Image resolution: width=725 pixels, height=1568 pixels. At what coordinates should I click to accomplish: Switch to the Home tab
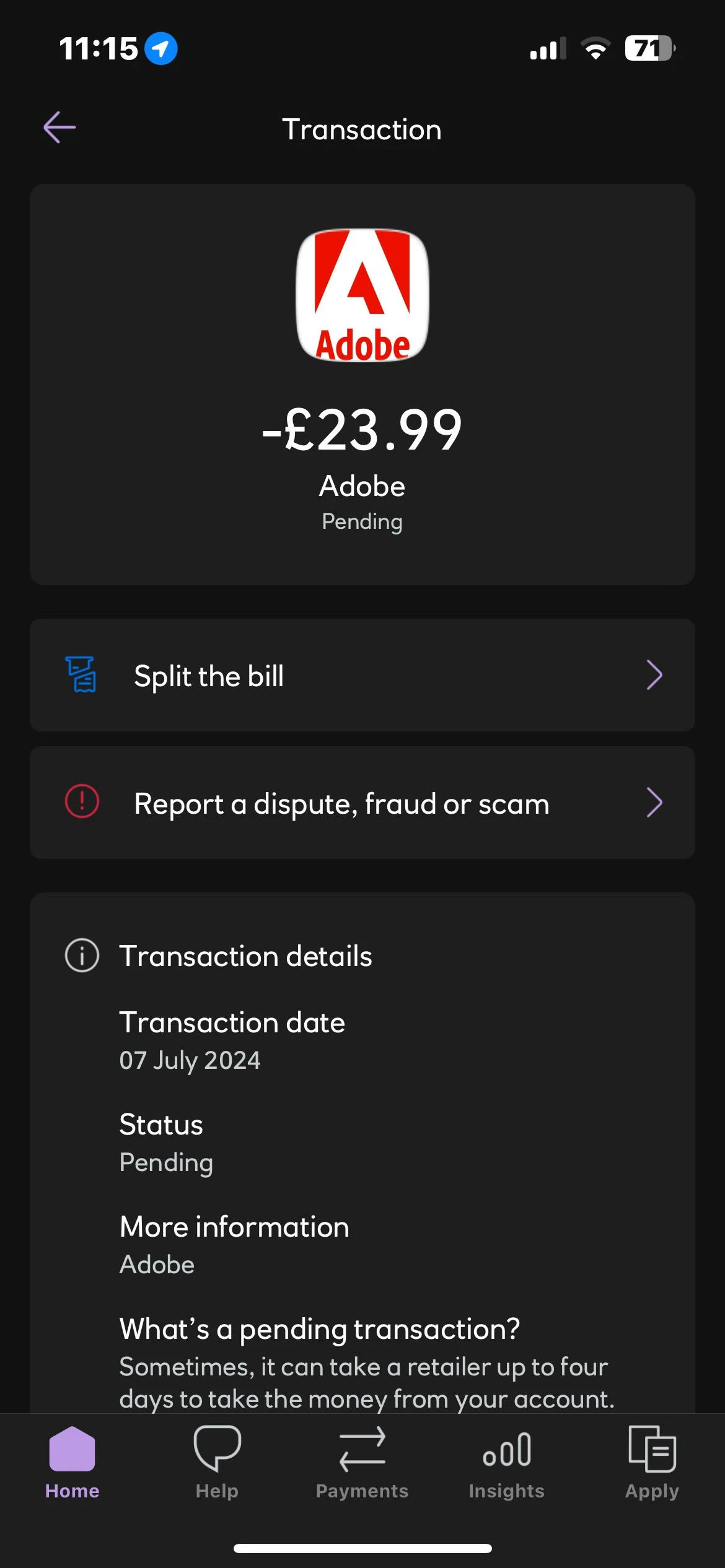point(72,1463)
